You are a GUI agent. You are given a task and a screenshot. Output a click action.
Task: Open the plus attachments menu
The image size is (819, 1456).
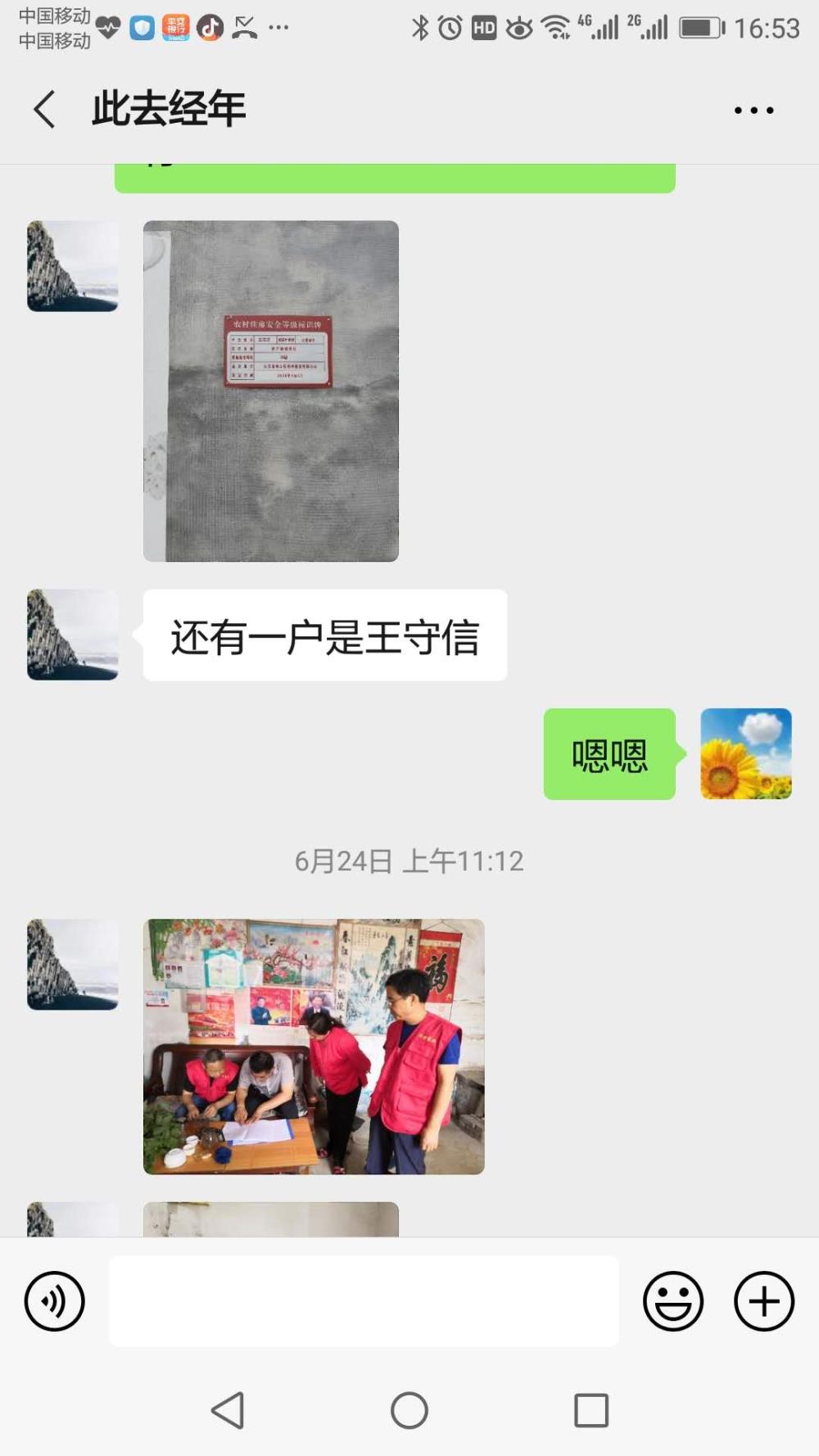764,1301
